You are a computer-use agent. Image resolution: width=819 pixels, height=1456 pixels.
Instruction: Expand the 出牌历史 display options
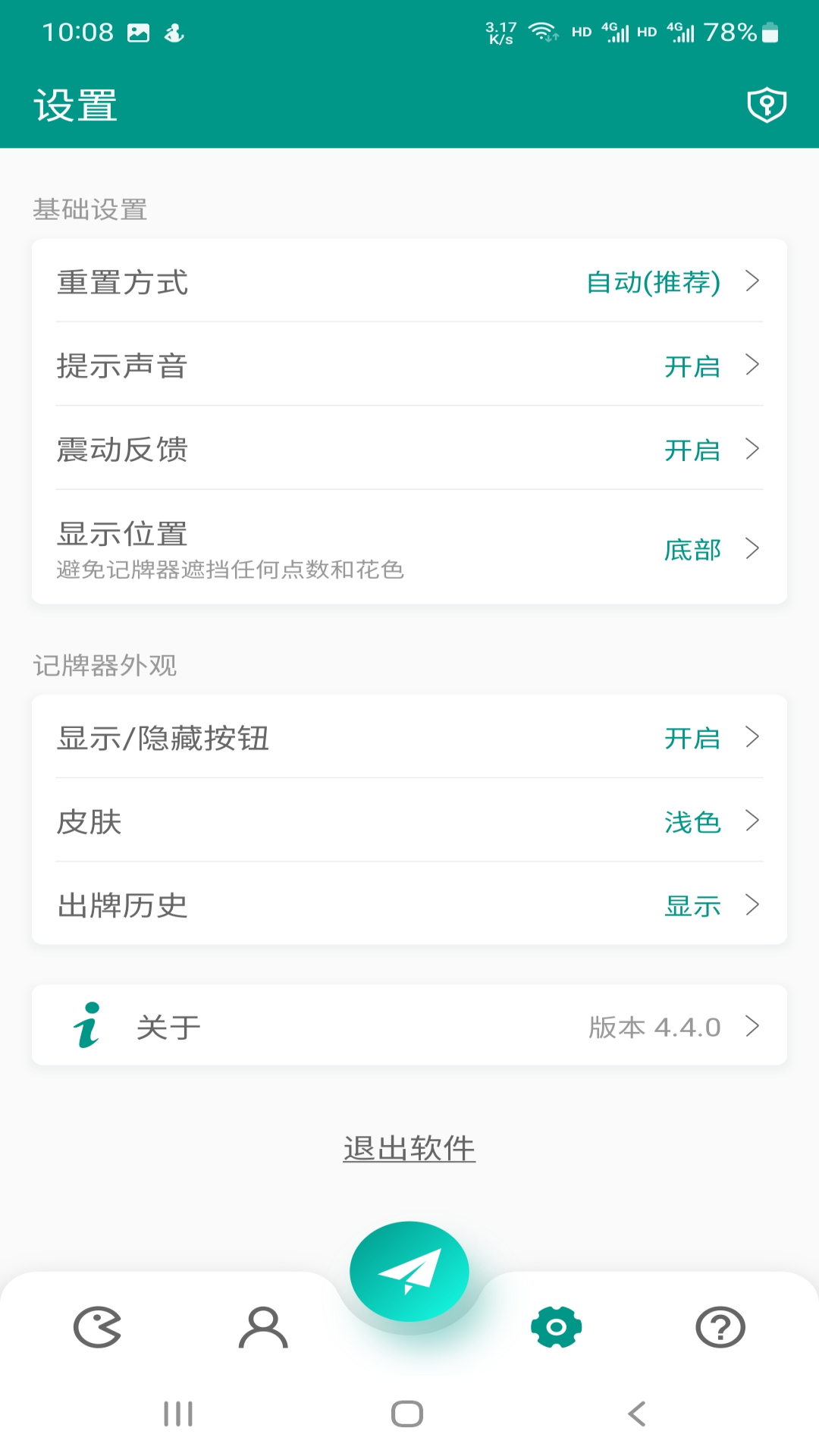click(409, 905)
